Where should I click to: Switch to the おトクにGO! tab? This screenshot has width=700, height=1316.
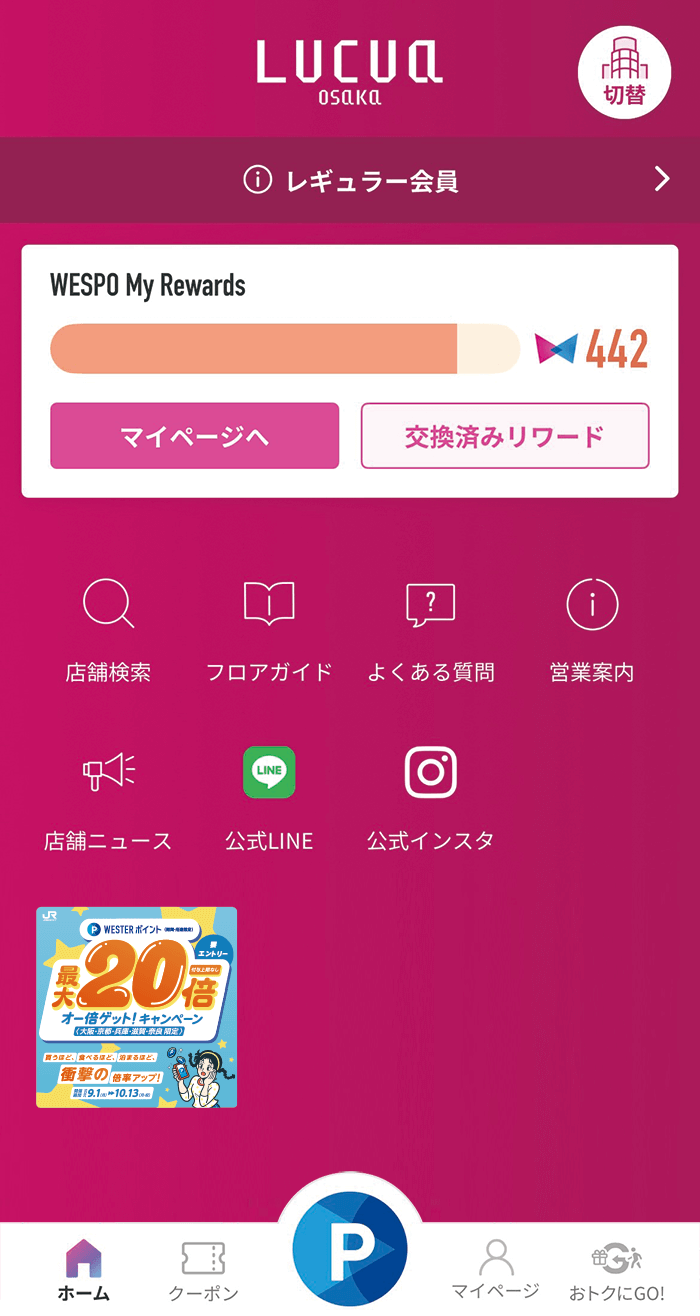(x=616, y=1270)
